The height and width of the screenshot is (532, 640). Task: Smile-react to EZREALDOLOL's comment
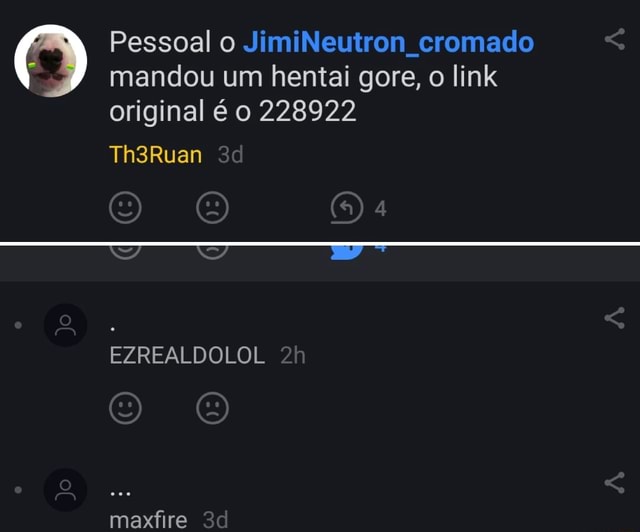click(123, 407)
